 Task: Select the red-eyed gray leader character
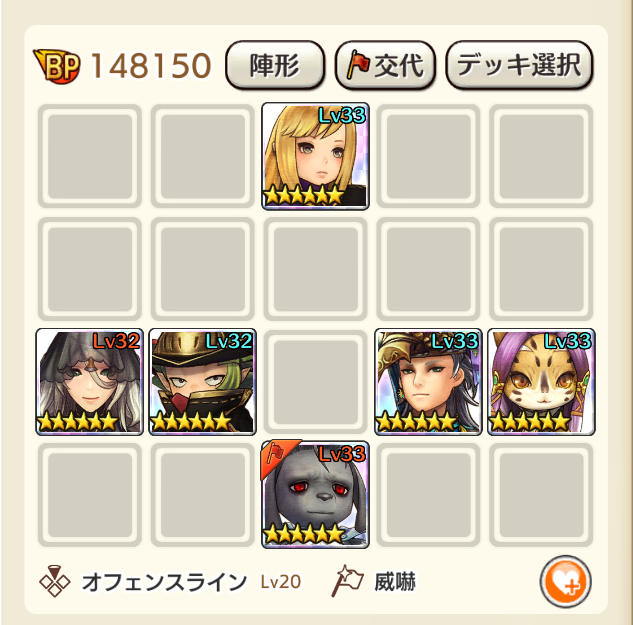(x=316, y=495)
